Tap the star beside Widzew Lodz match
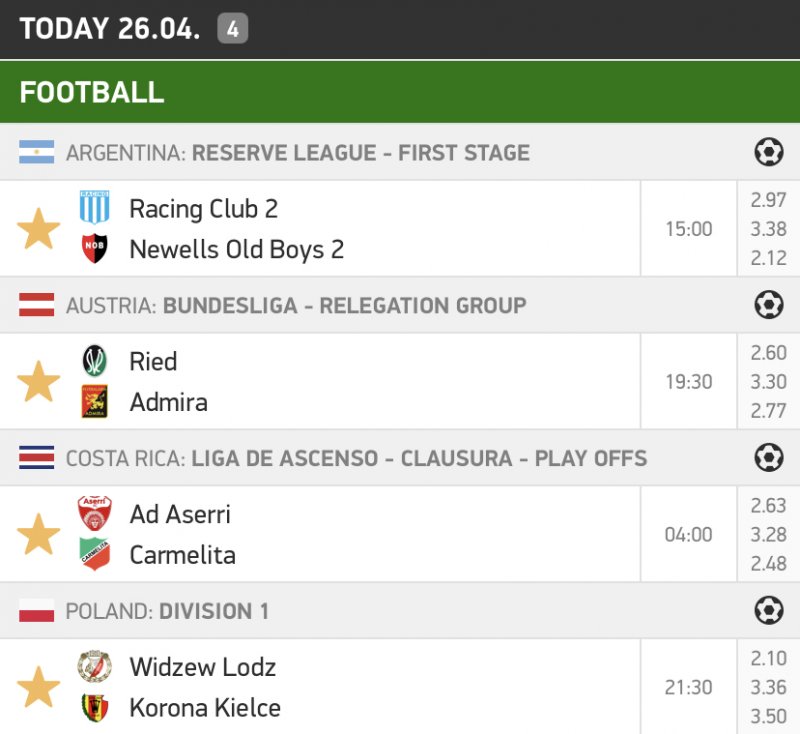The width and height of the screenshot is (800, 734). tap(39, 688)
